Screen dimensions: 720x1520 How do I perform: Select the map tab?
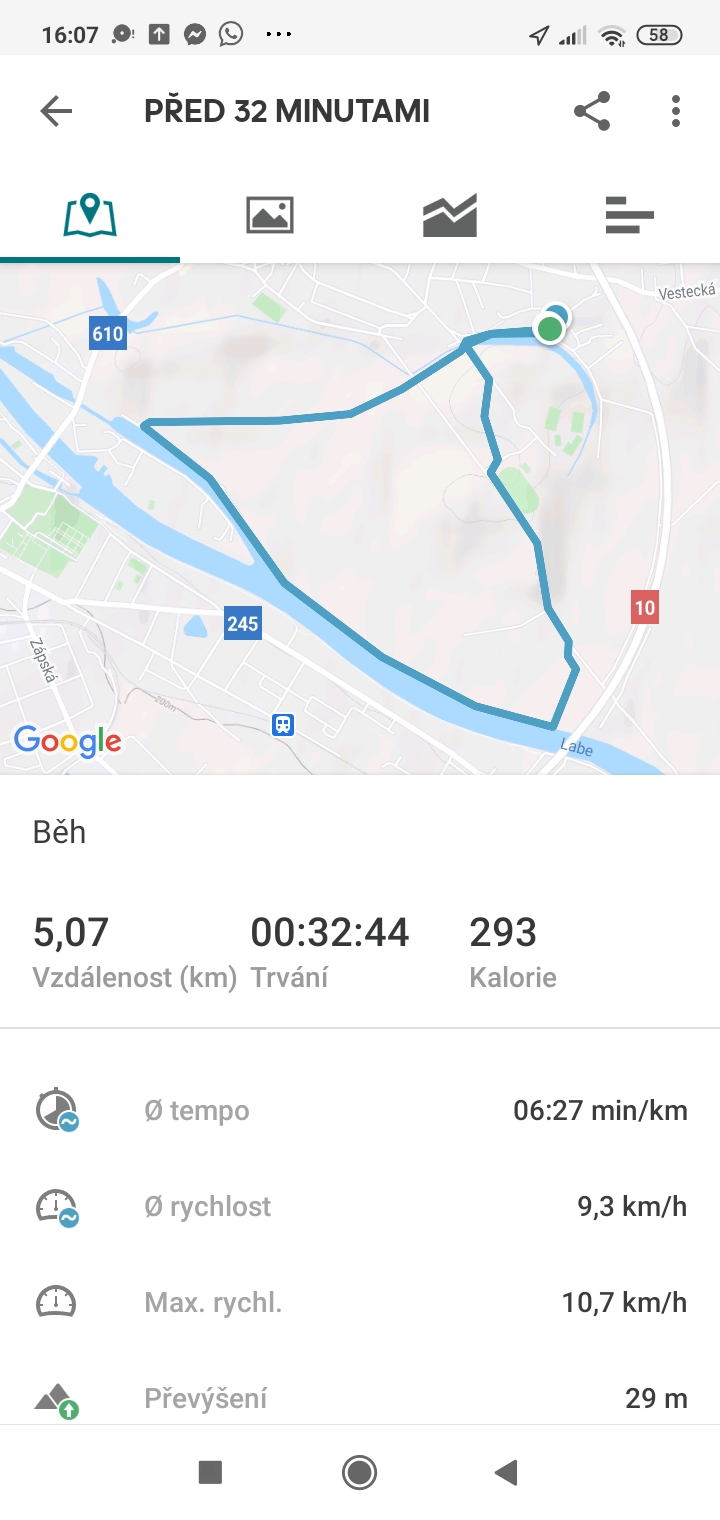pyautogui.click(x=90, y=215)
